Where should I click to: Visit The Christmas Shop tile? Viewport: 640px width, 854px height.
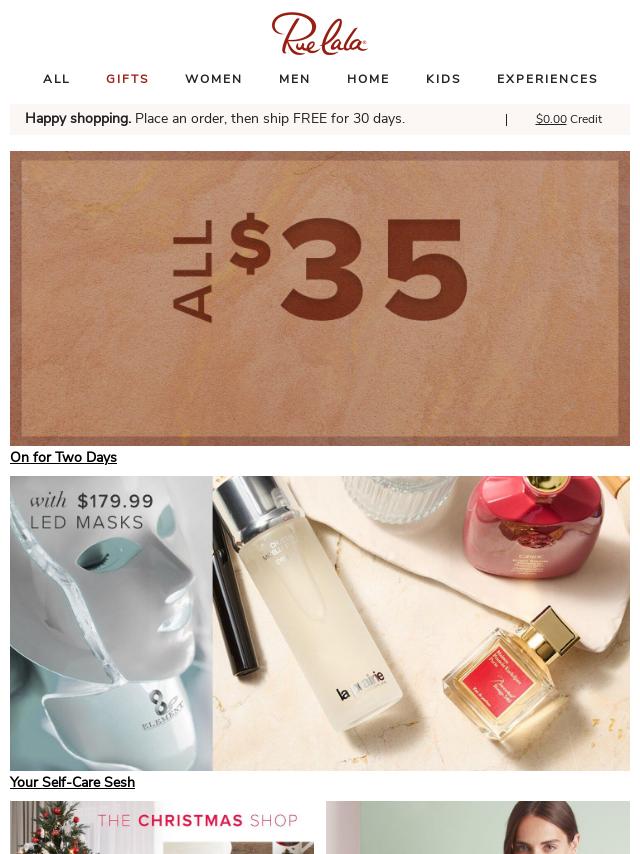pos(162,828)
